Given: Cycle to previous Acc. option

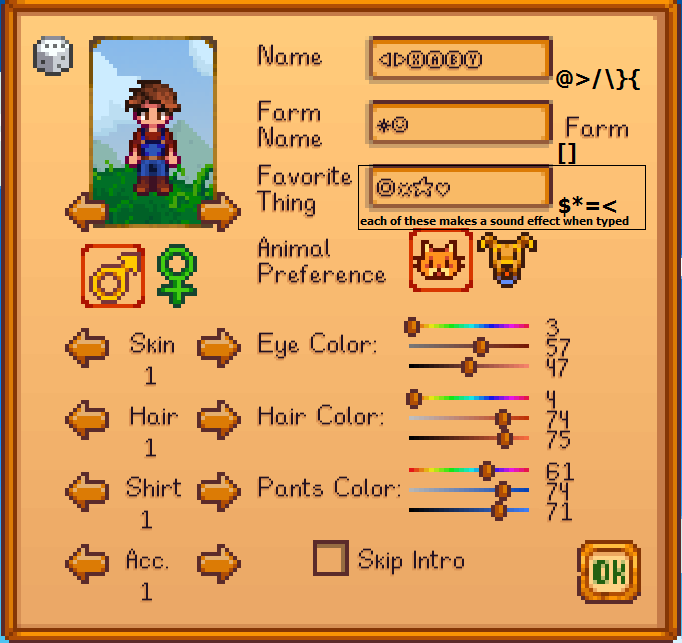Looking at the screenshot, I should point(87,563).
